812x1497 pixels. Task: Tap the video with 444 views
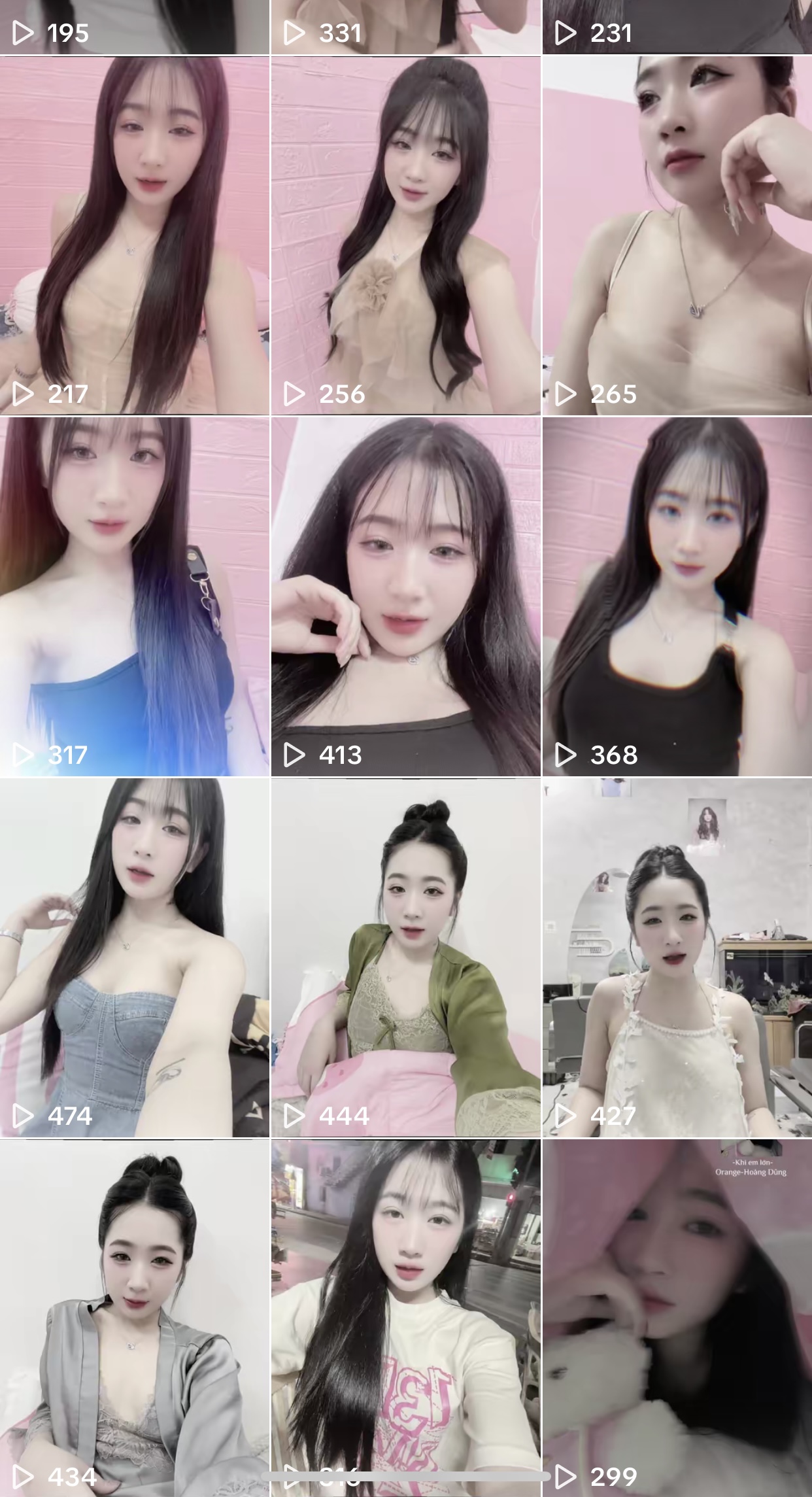[x=405, y=957]
